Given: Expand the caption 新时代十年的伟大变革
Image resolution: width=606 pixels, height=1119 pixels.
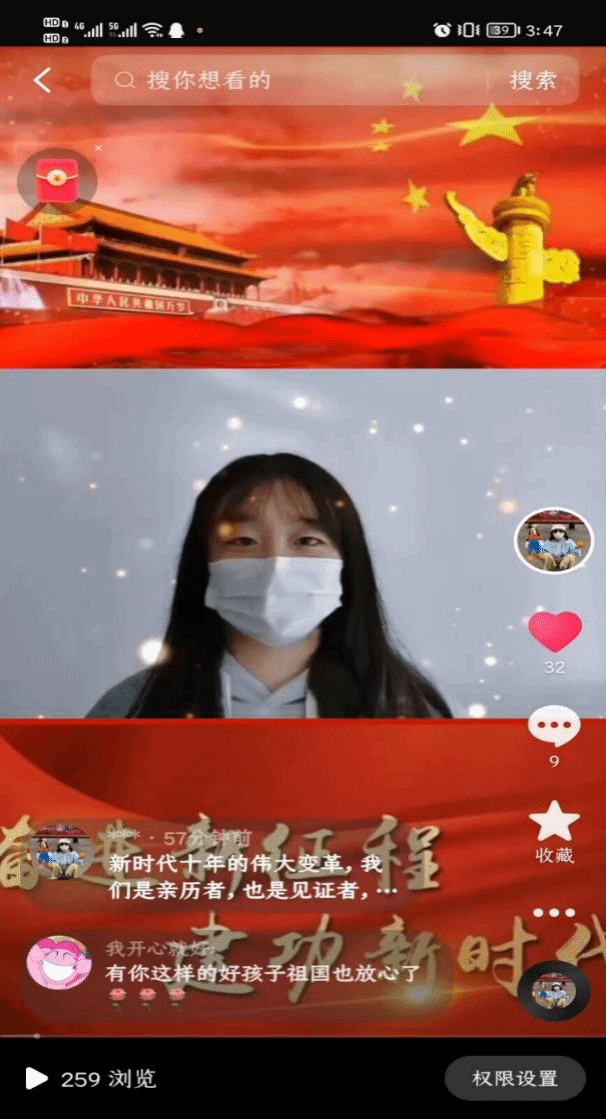Looking at the screenshot, I should (x=244, y=876).
